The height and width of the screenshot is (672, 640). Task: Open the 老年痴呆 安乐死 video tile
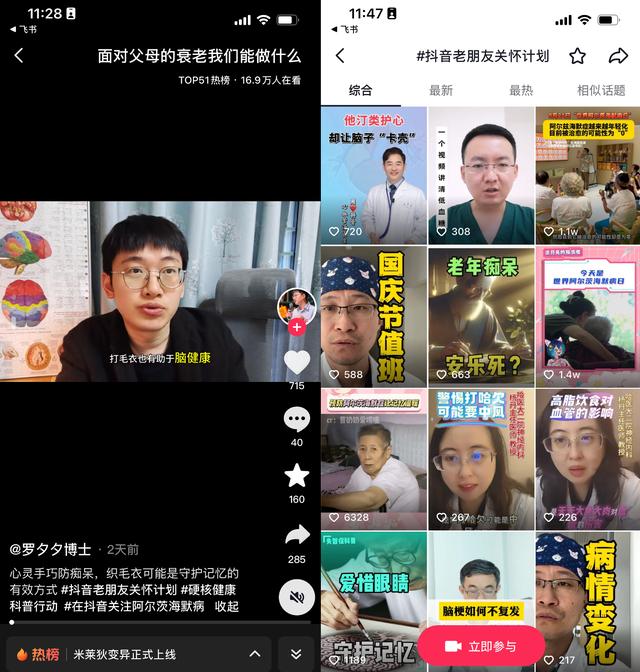[480, 317]
